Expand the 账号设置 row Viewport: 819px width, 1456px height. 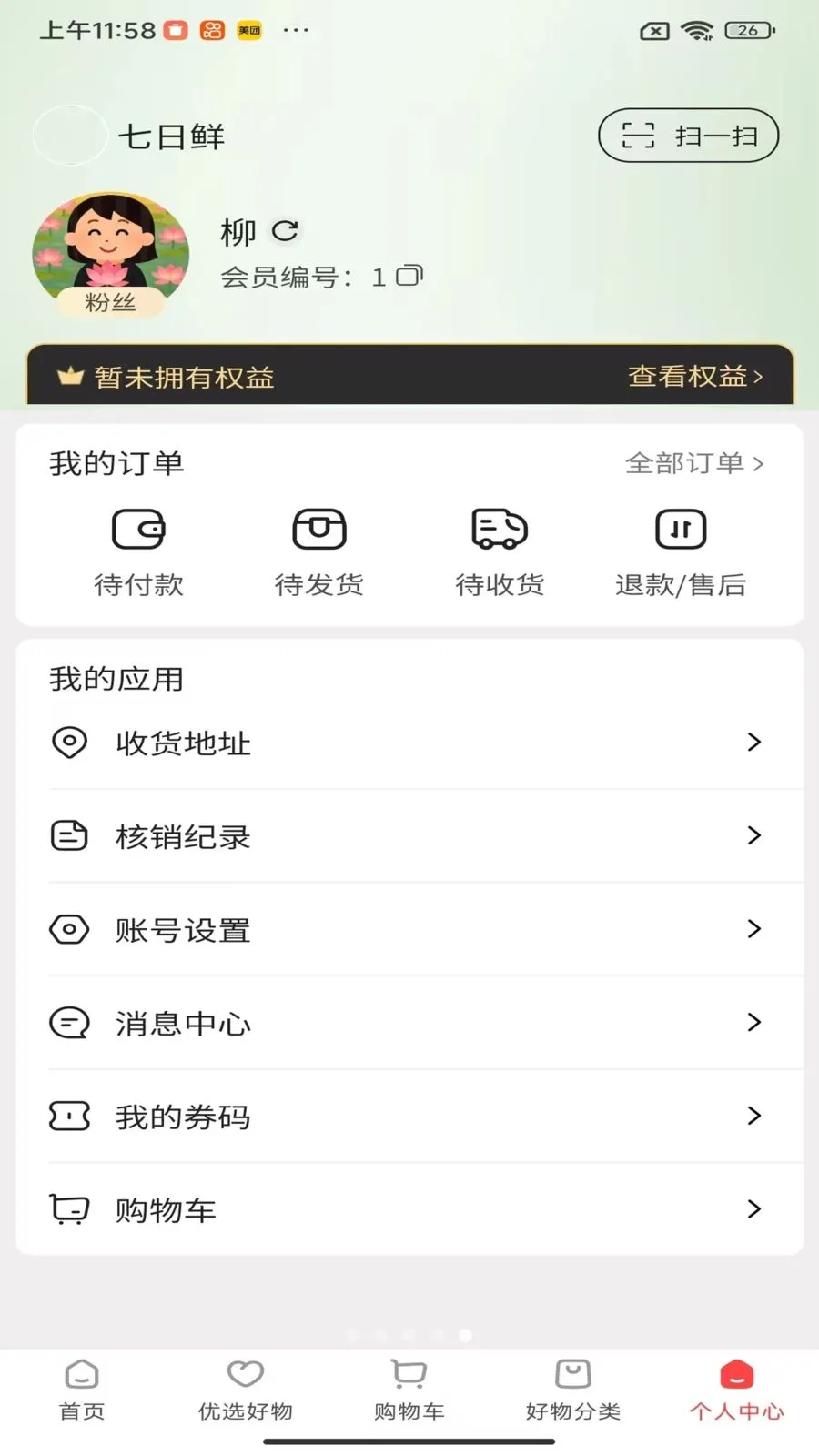tap(409, 929)
